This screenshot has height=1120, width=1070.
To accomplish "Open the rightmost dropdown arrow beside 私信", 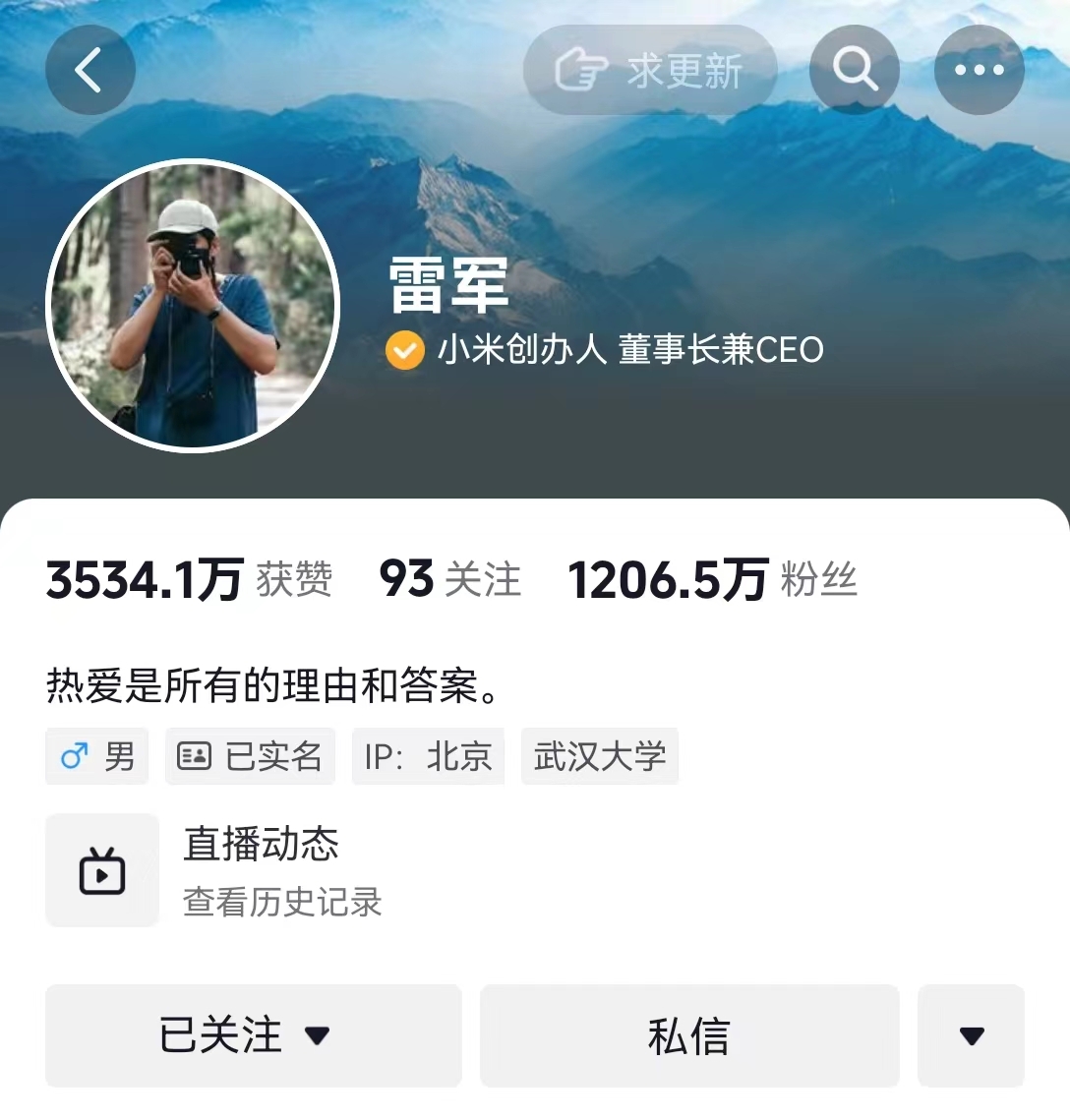I will pos(971,1035).
